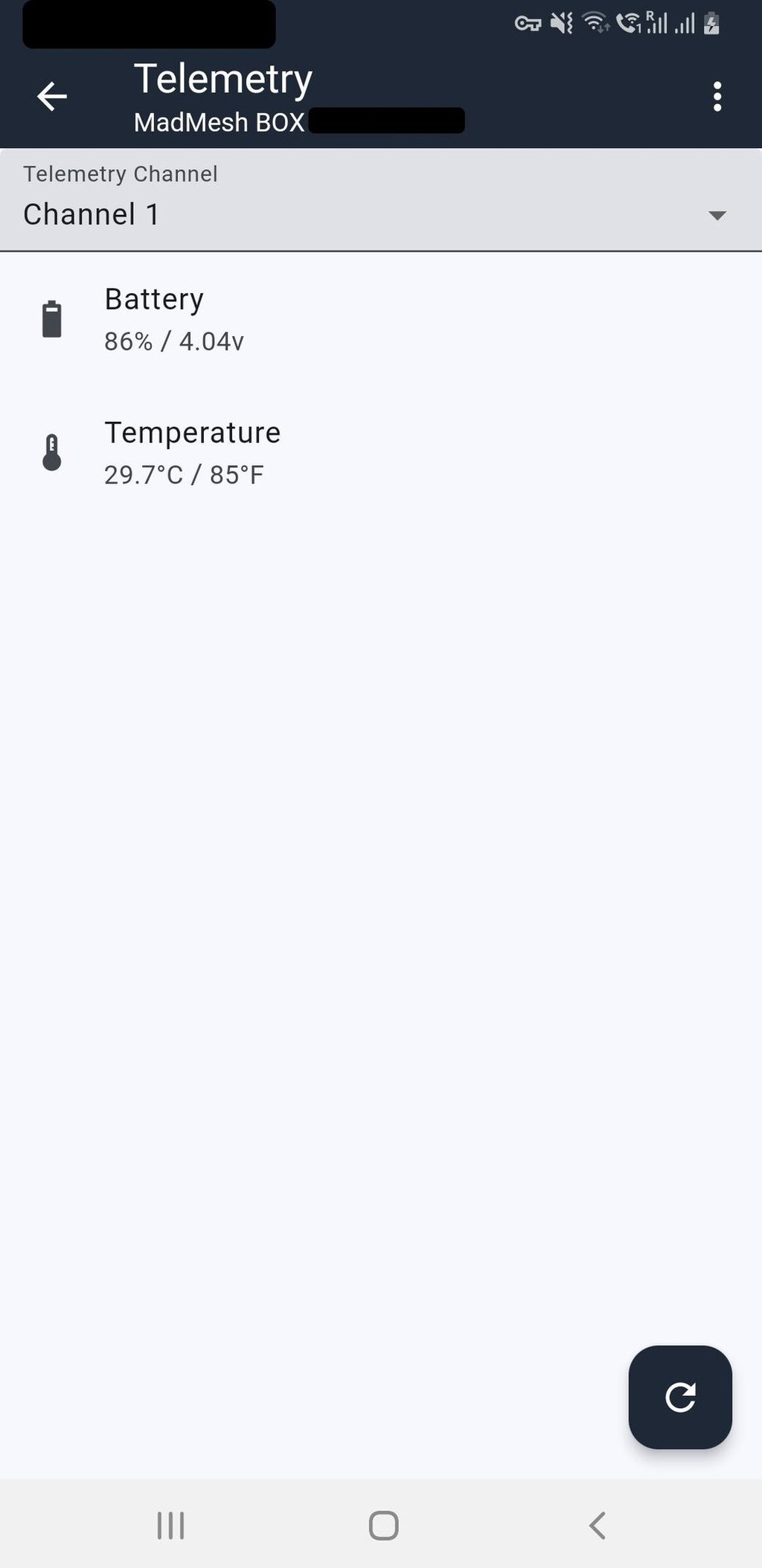Refresh telemetry with the floating button
The width and height of the screenshot is (762, 1568).
click(x=679, y=1397)
